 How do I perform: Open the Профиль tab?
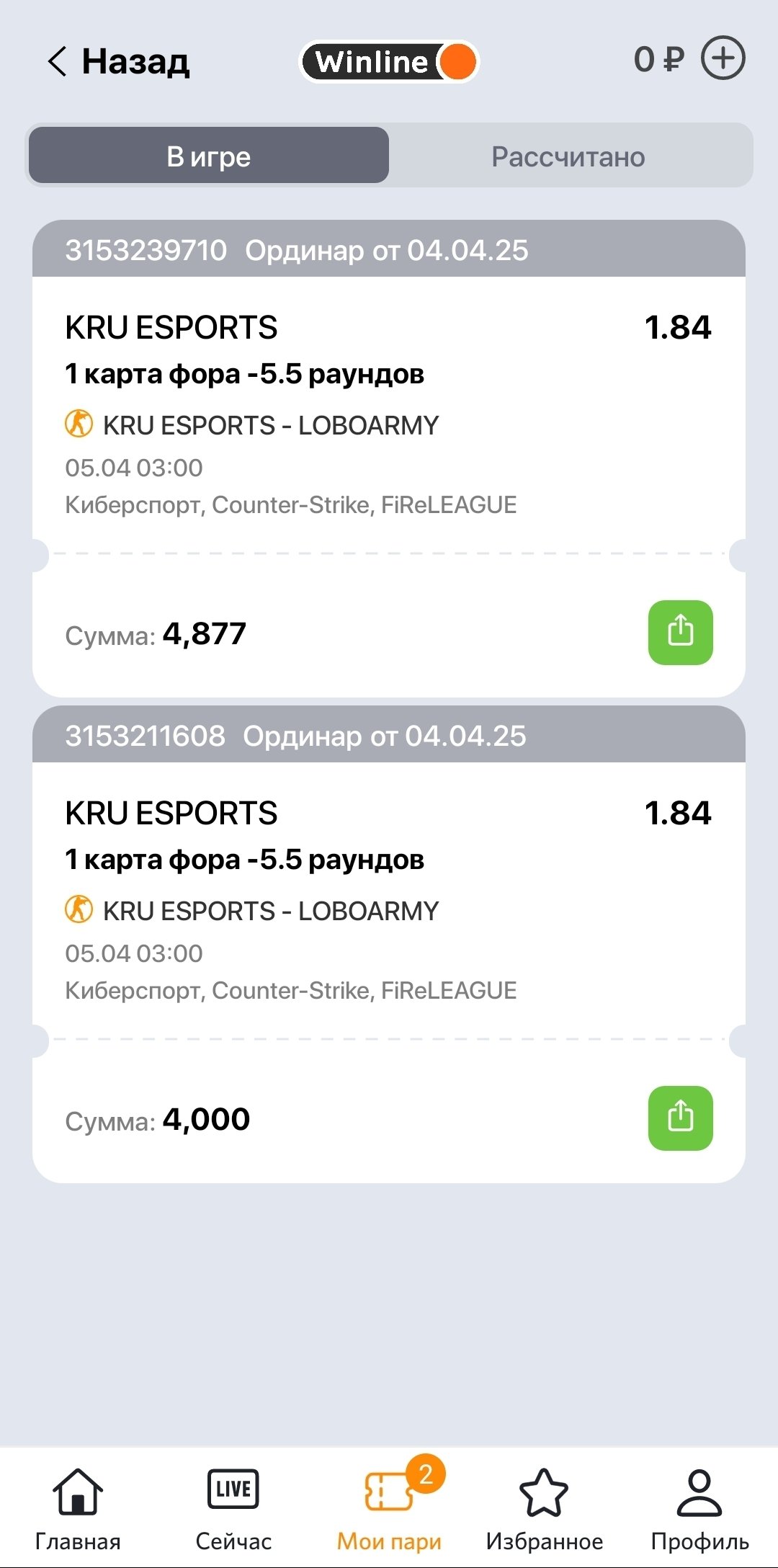699,1507
